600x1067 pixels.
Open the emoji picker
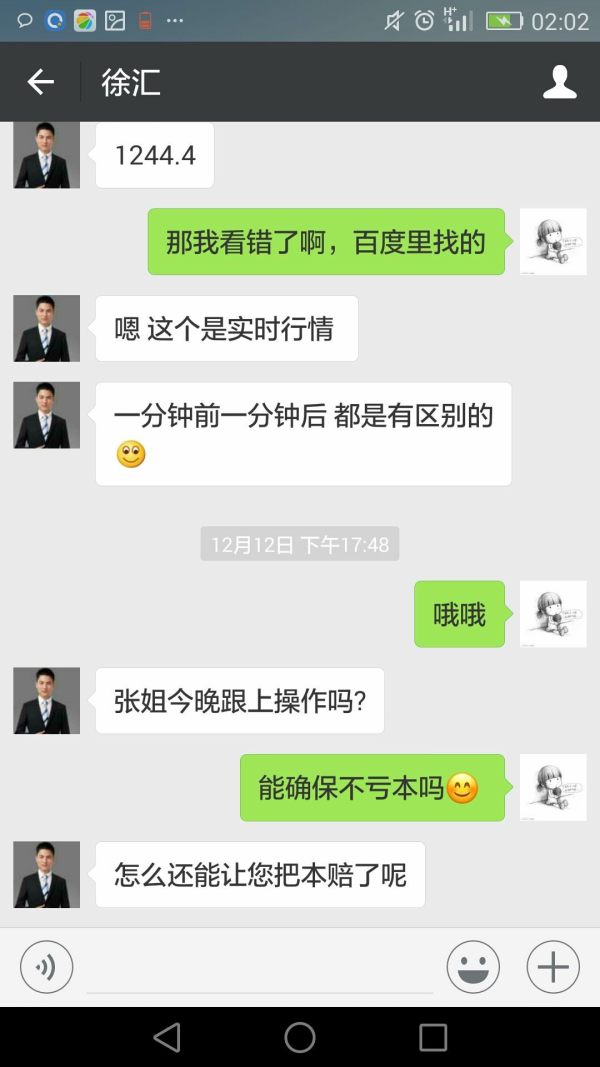pos(473,967)
